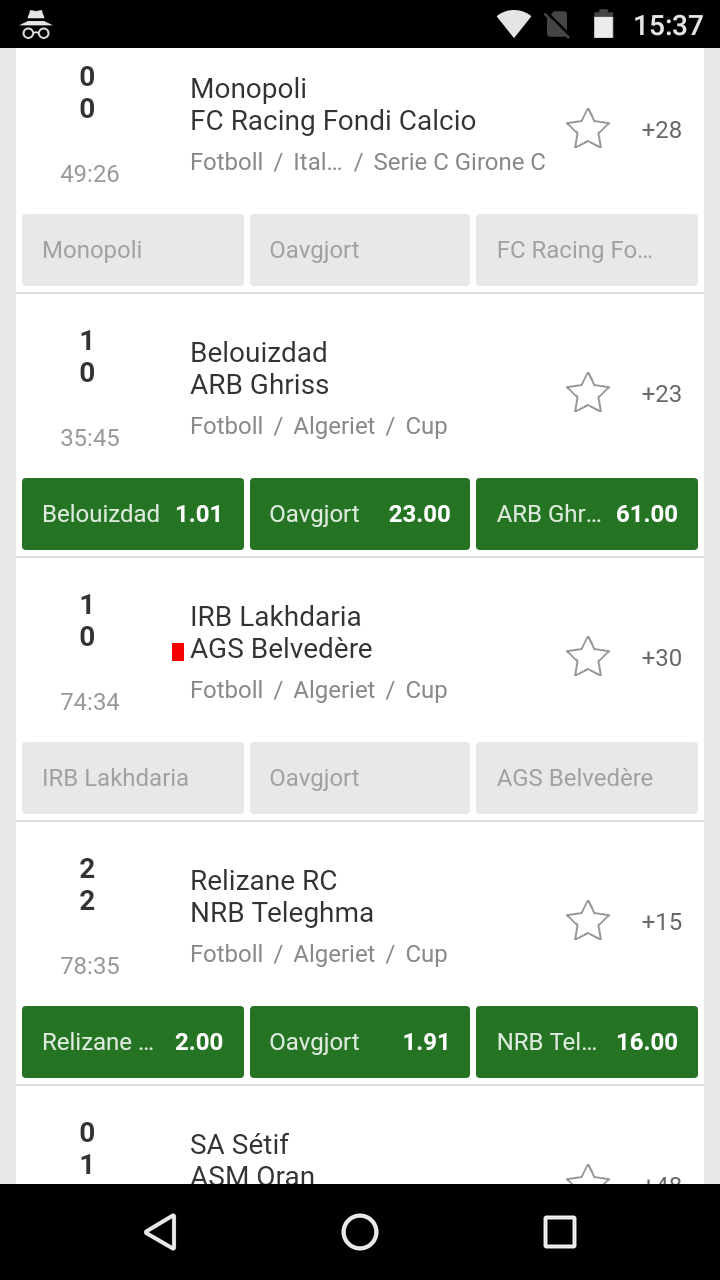The width and height of the screenshot is (720, 1280).
Task: Star the Relizane RC vs NRB Teleghma match
Action: coord(588,921)
